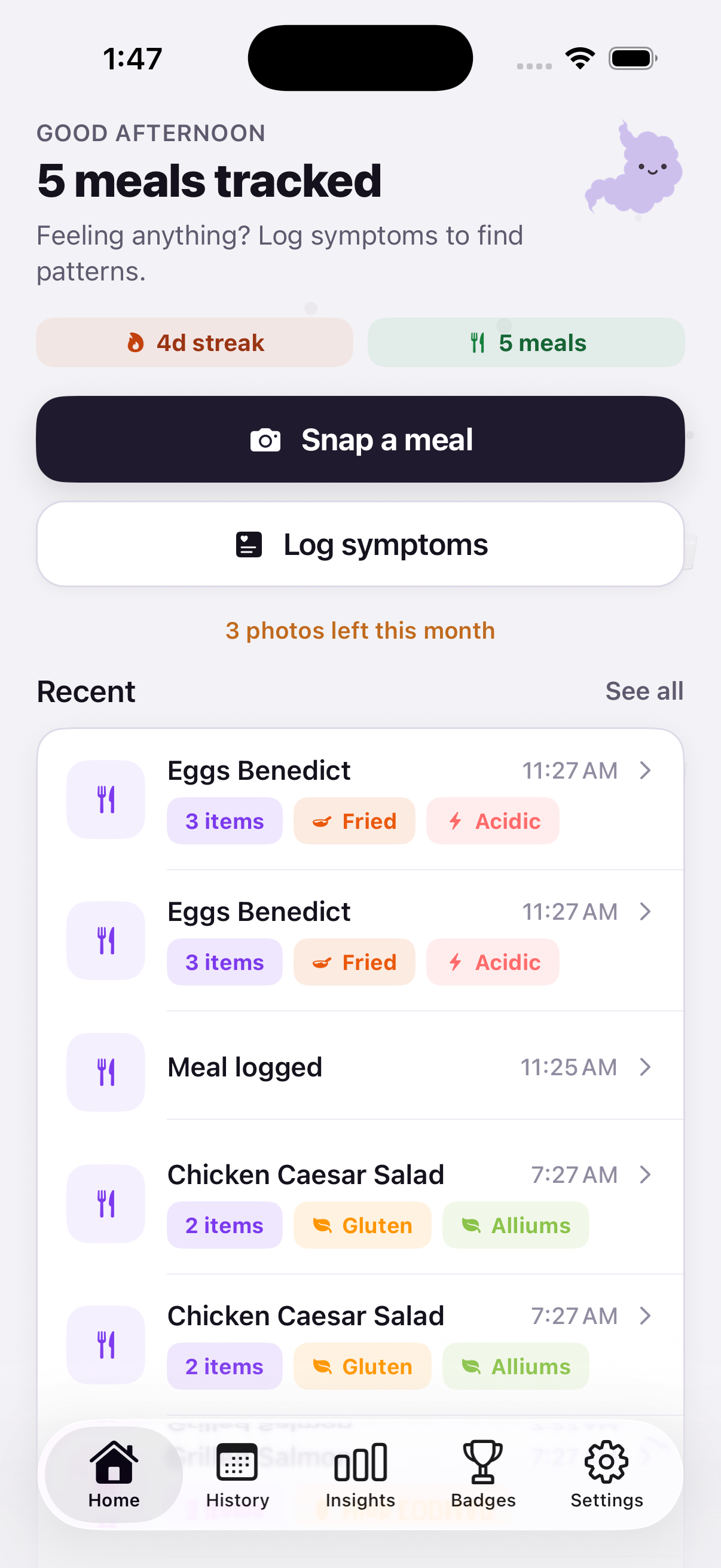Viewport: 721px width, 1568px height.
Task: Check remaining photos on the 3 photos indicator
Action: click(360, 630)
